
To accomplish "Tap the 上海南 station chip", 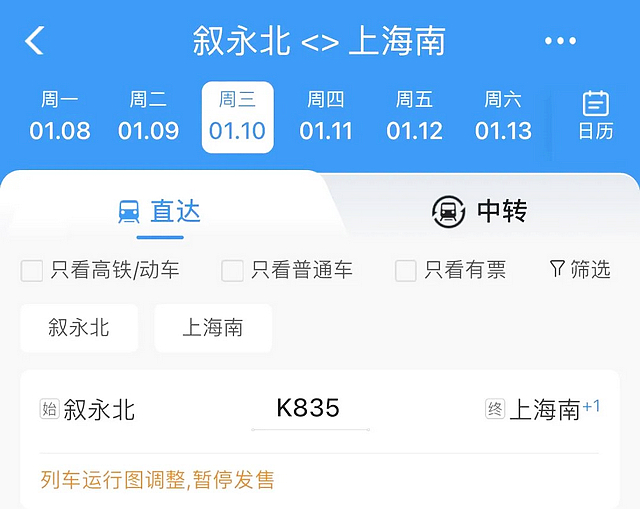I will pyautogui.click(x=213, y=328).
